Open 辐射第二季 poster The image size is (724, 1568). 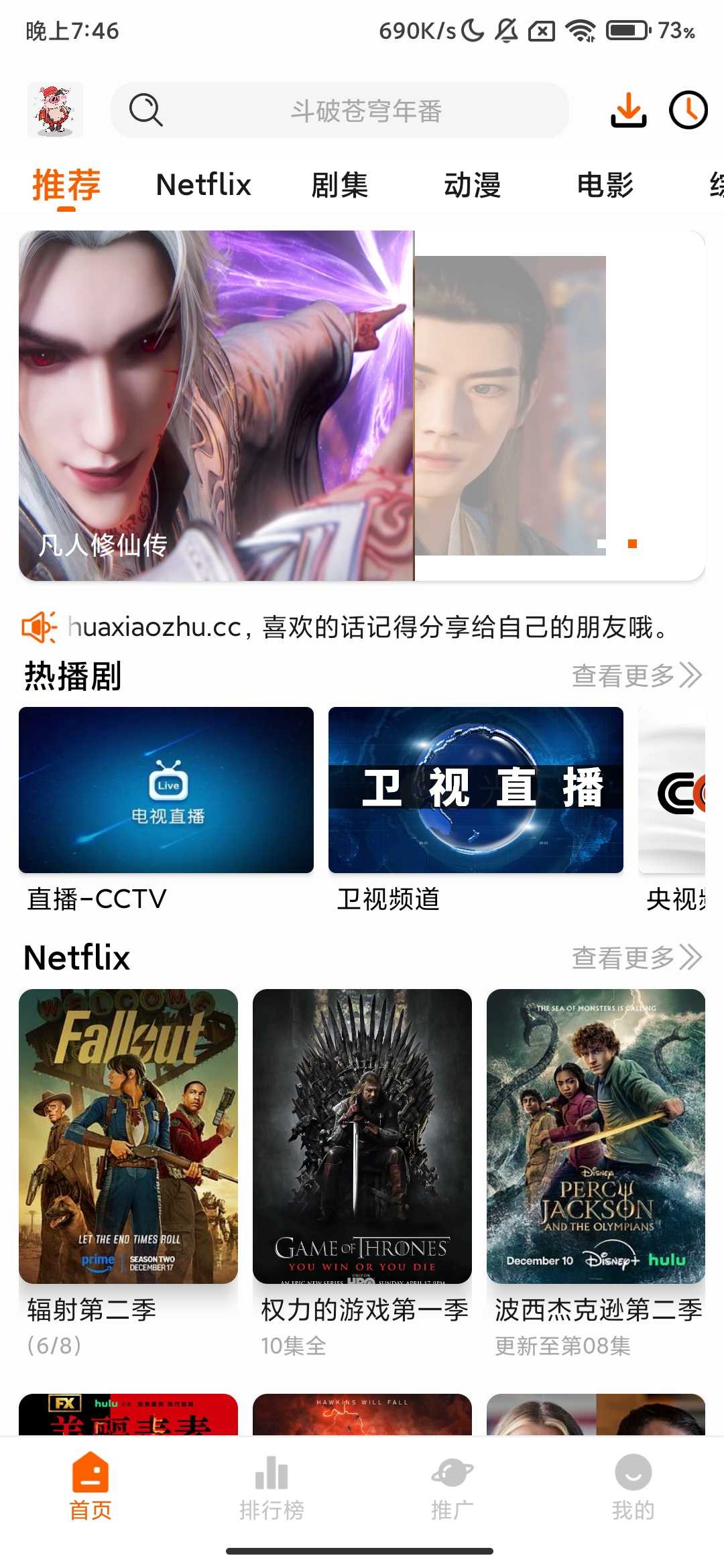(x=128, y=1136)
